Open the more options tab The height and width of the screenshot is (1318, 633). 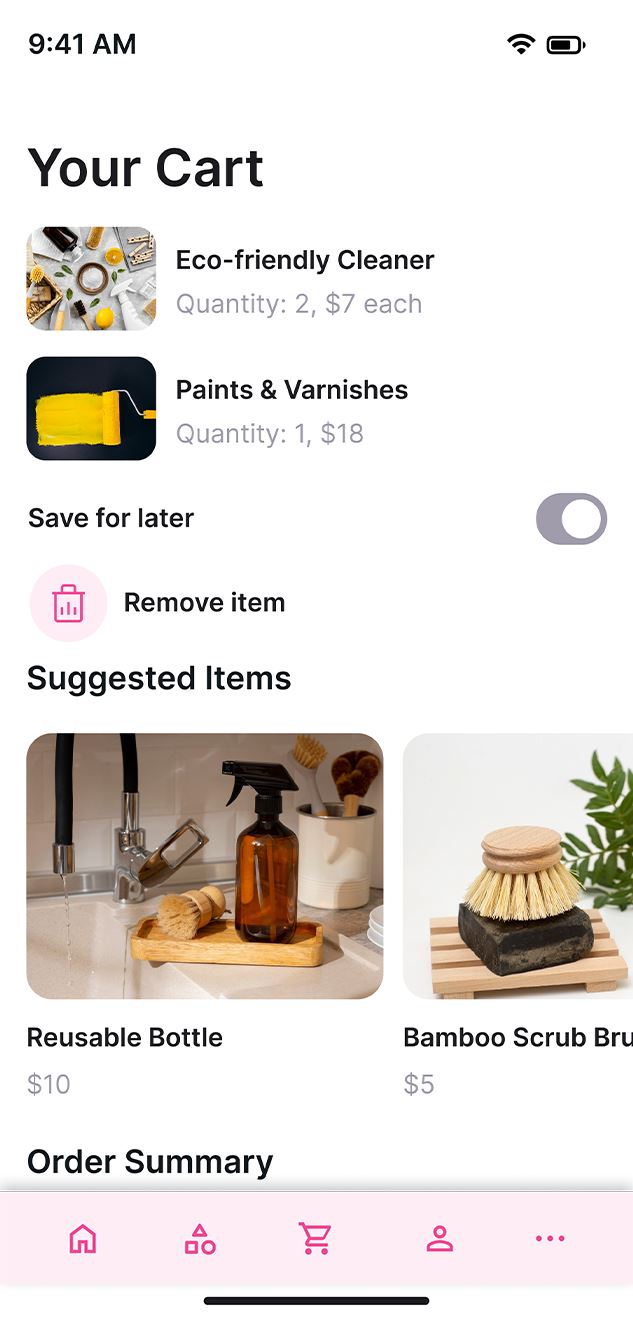550,1239
